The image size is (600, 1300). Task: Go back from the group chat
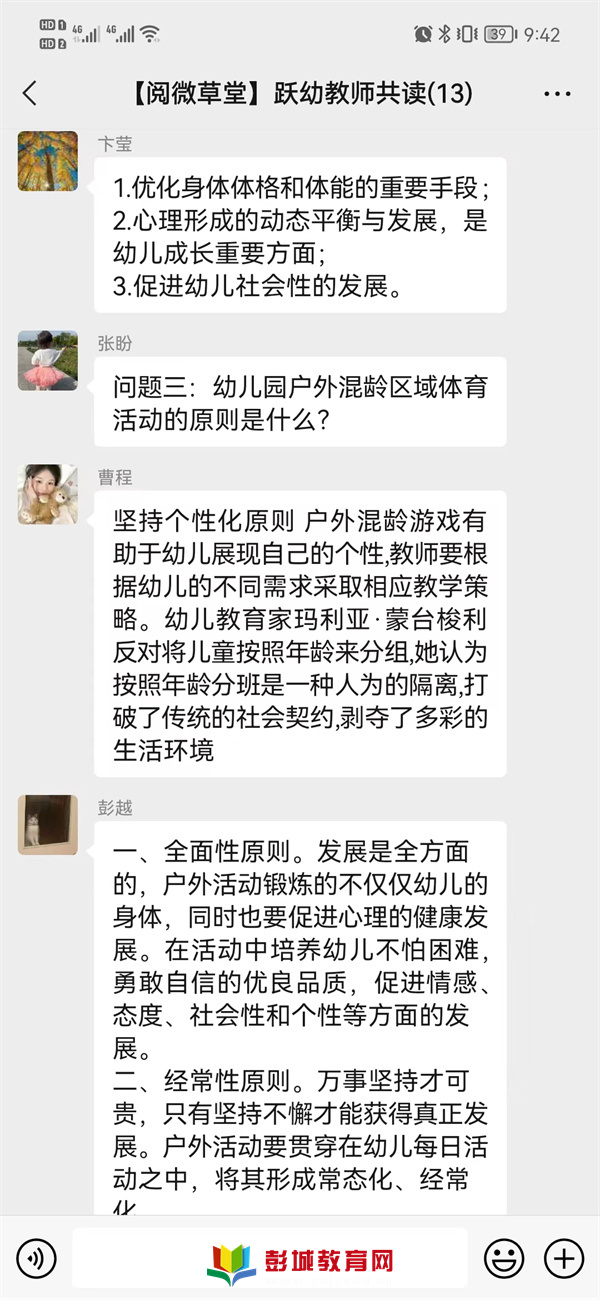coord(30,94)
